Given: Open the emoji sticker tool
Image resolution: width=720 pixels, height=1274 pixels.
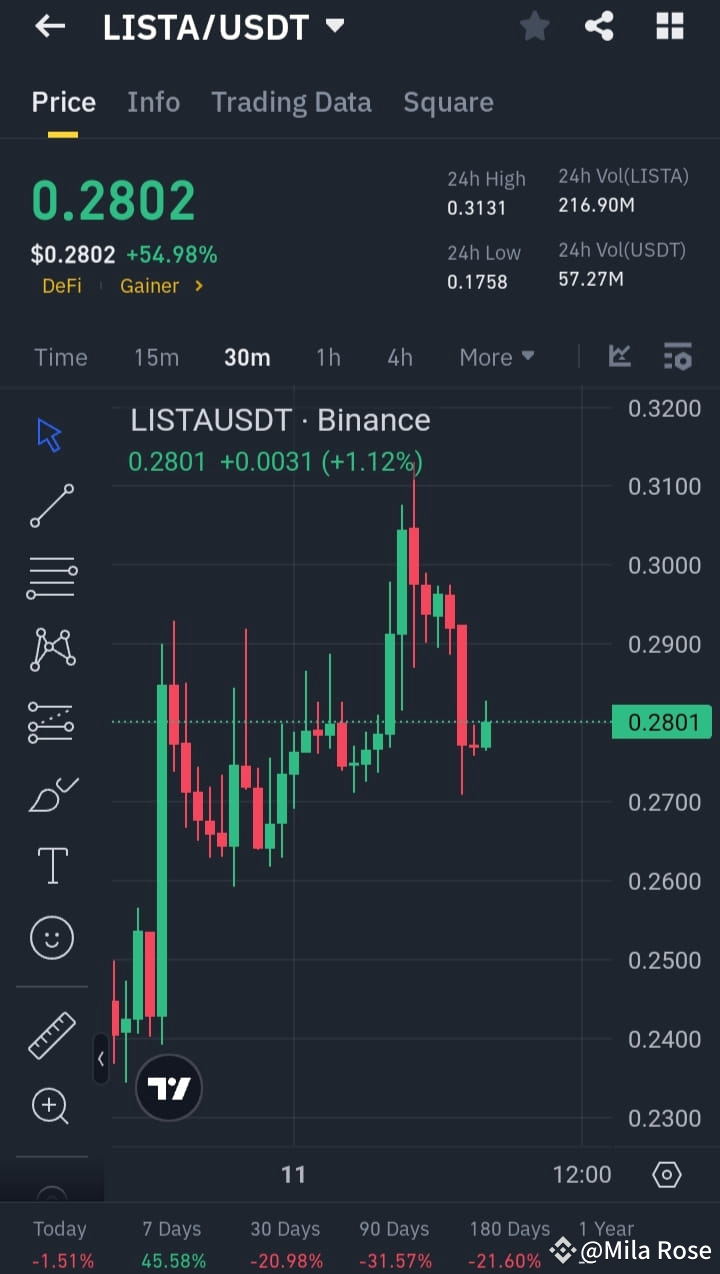Looking at the screenshot, I should click(50, 937).
